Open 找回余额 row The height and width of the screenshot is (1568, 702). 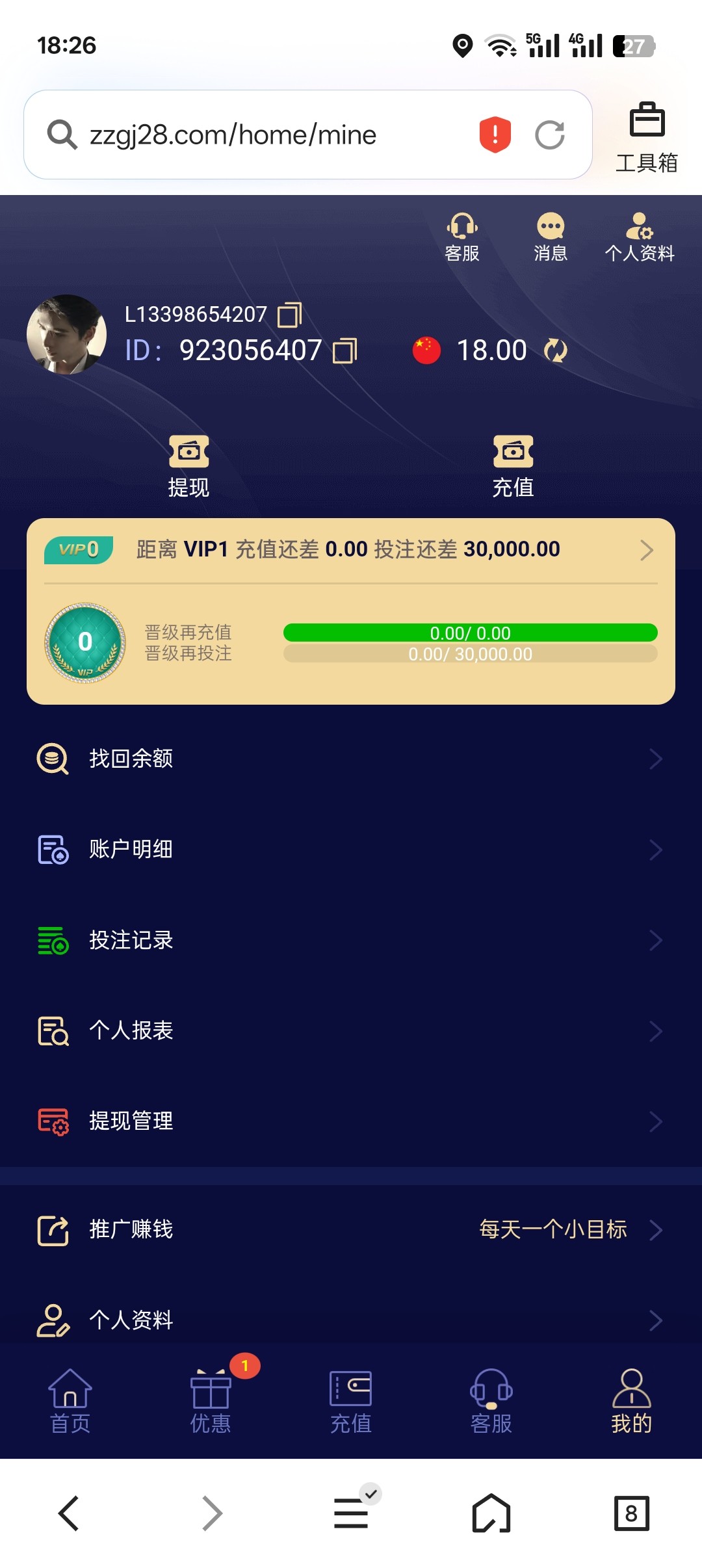click(x=351, y=759)
